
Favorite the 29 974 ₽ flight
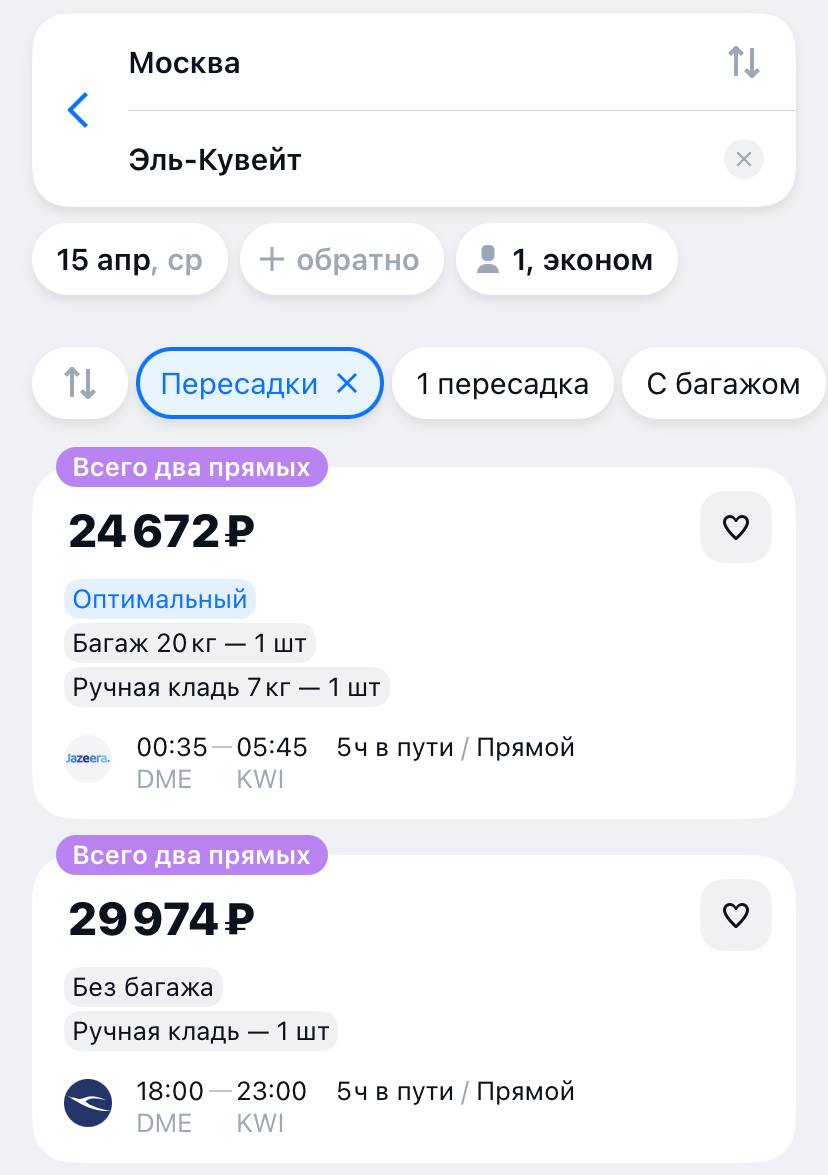735,915
